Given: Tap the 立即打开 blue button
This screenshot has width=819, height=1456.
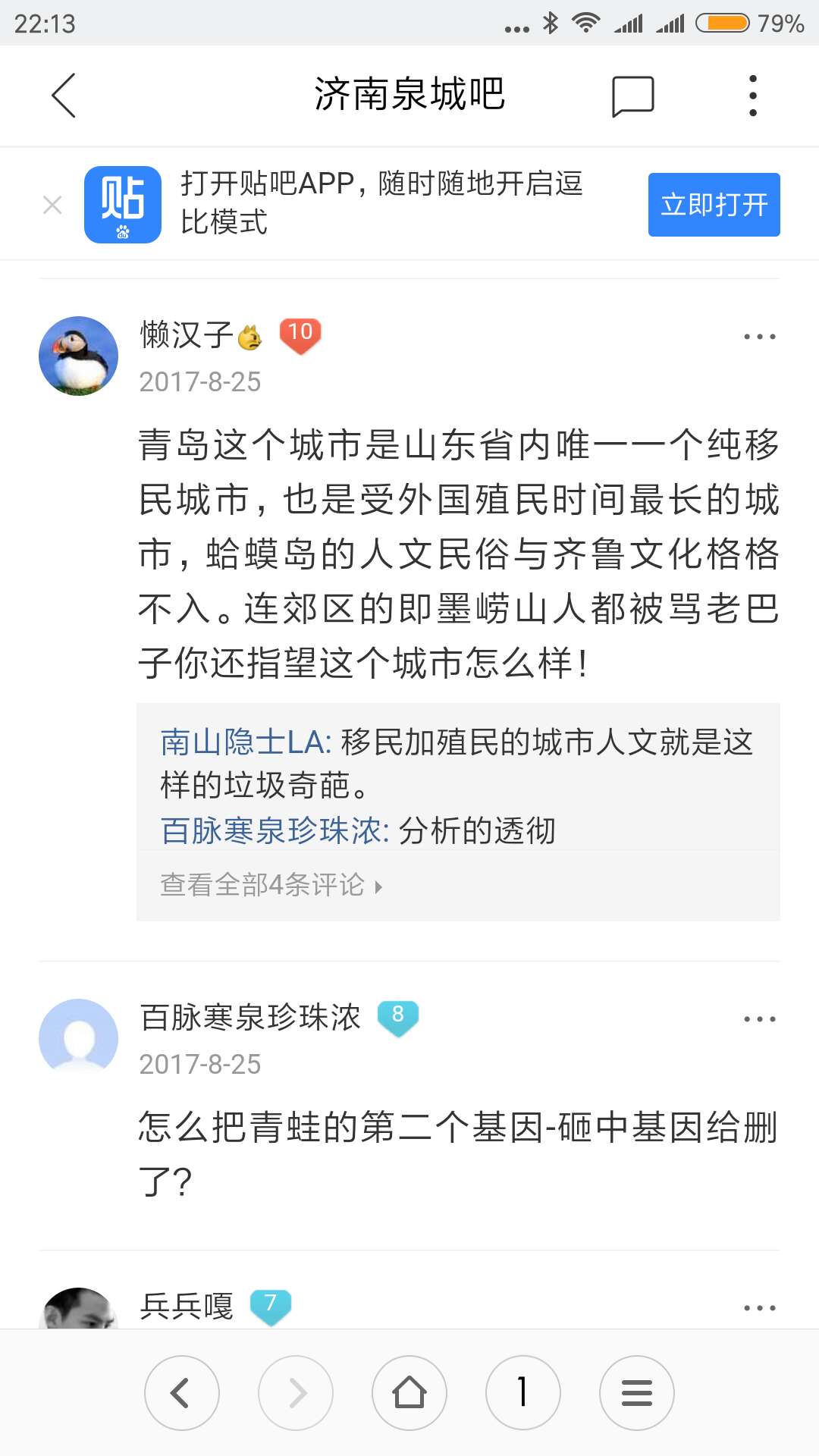Looking at the screenshot, I should (714, 203).
